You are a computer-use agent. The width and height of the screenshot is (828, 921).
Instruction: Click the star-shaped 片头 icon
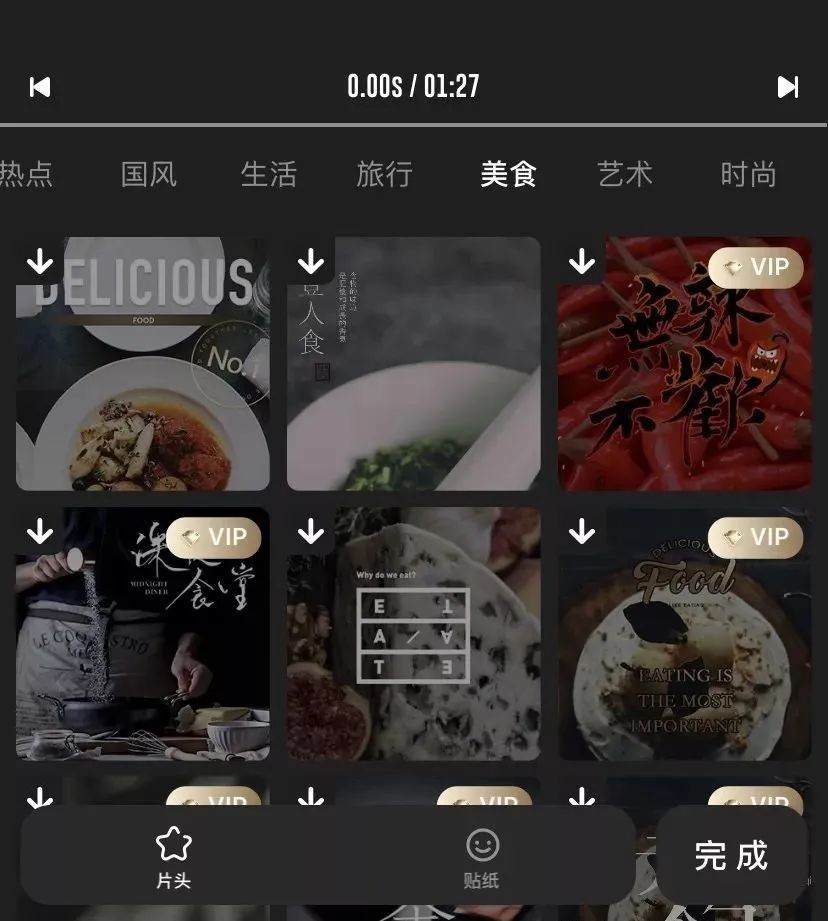pos(175,845)
